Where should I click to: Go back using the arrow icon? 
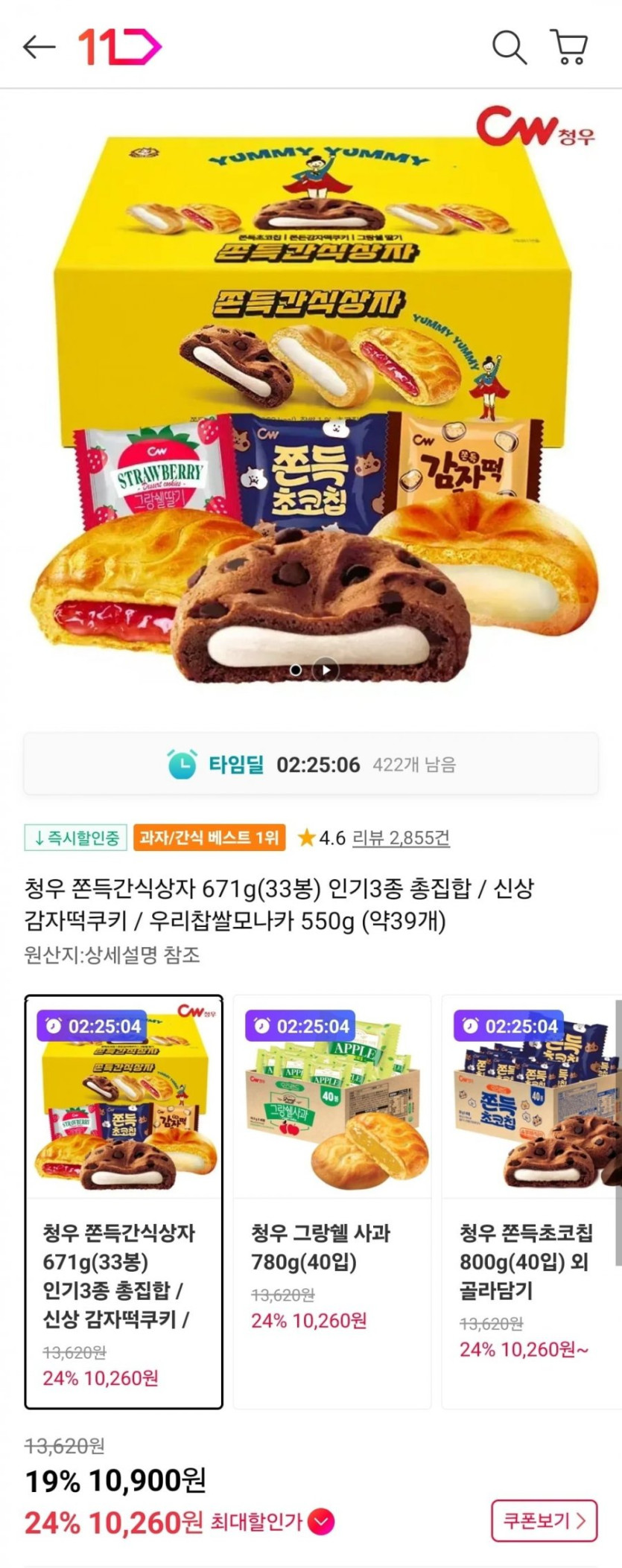pyautogui.click(x=39, y=48)
